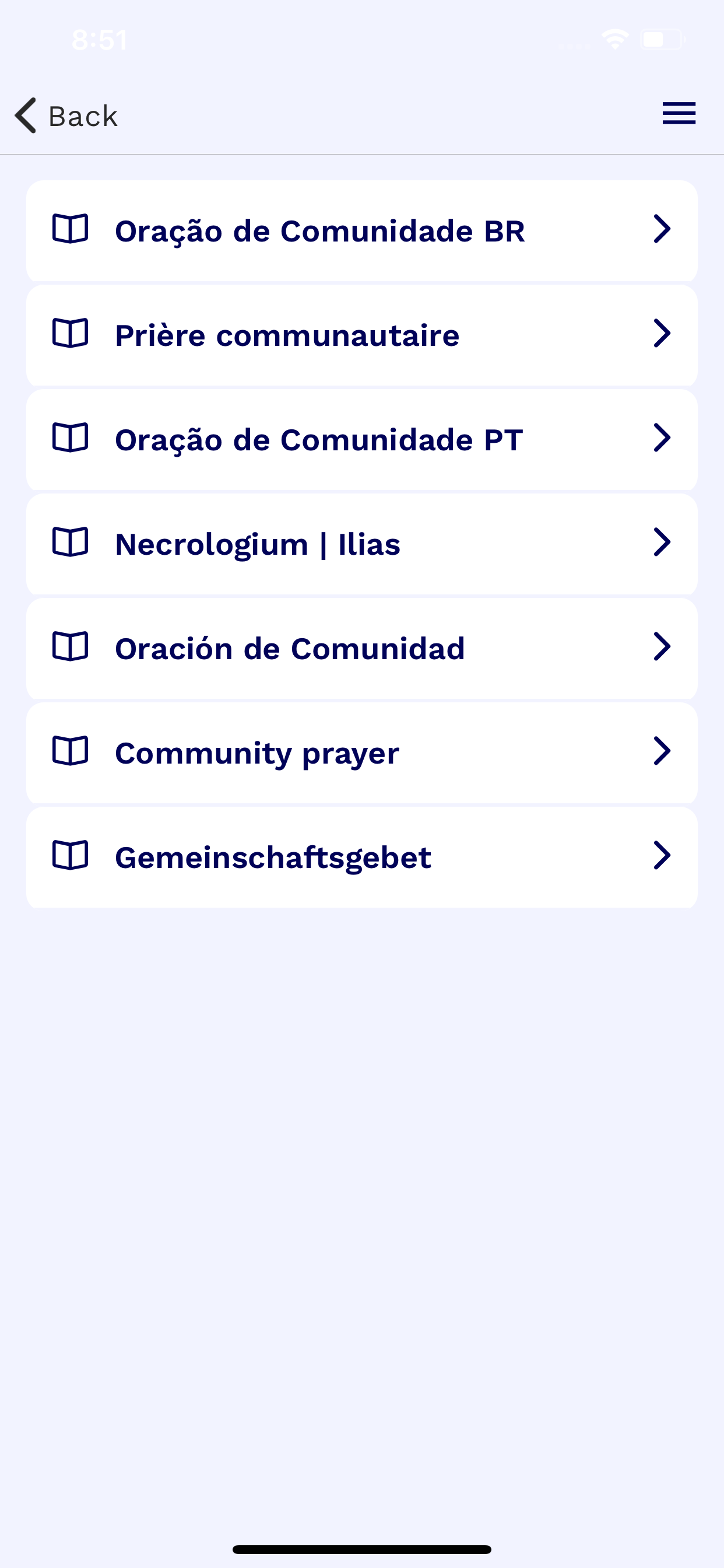
Task: Select Prière communautaire
Action: tap(362, 335)
